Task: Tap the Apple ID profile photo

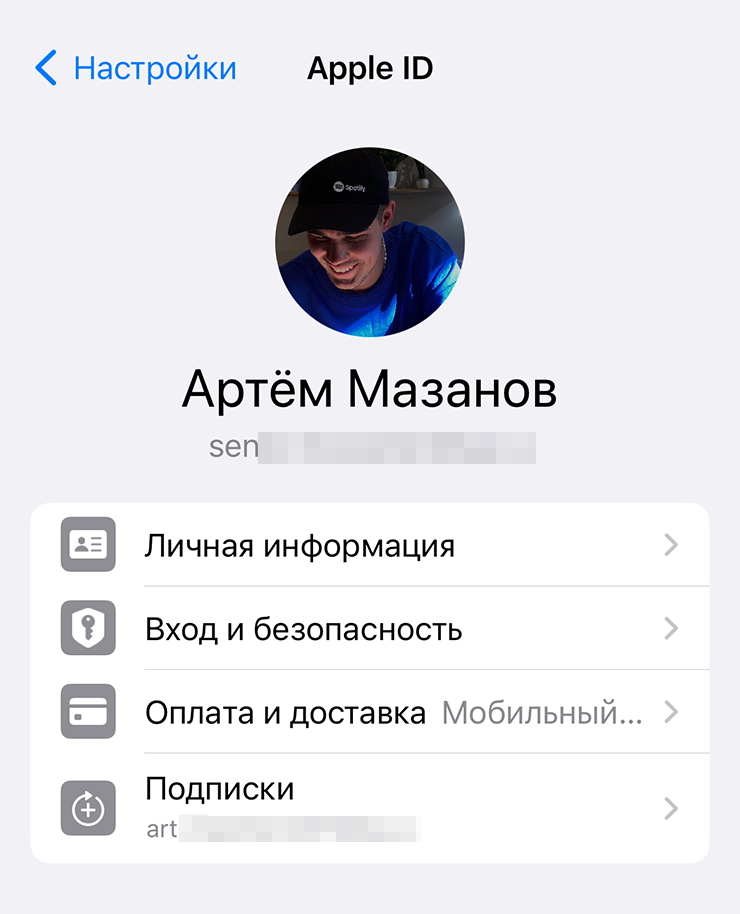Action: point(370,243)
